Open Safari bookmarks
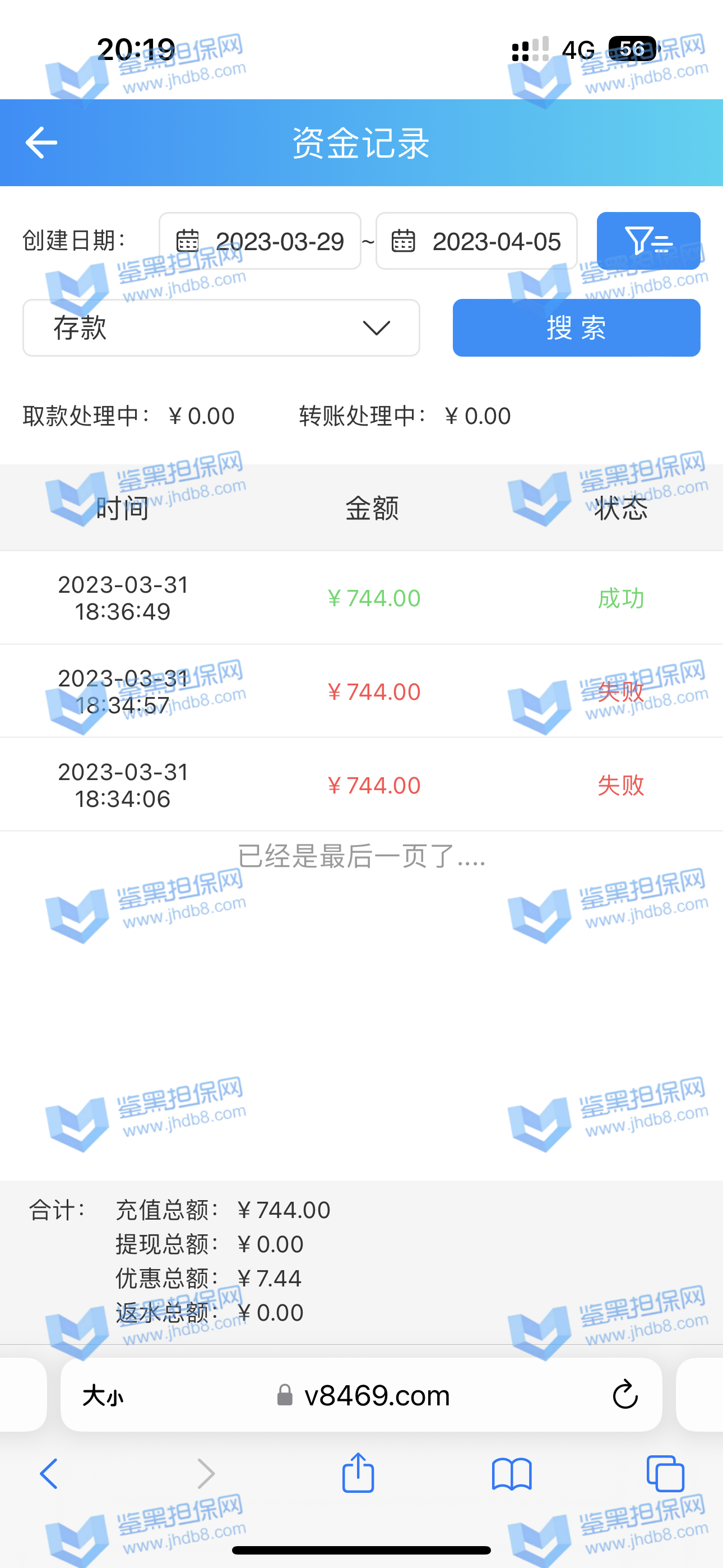The height and width of the screenshot is (1568, 723). (512, 1474)
